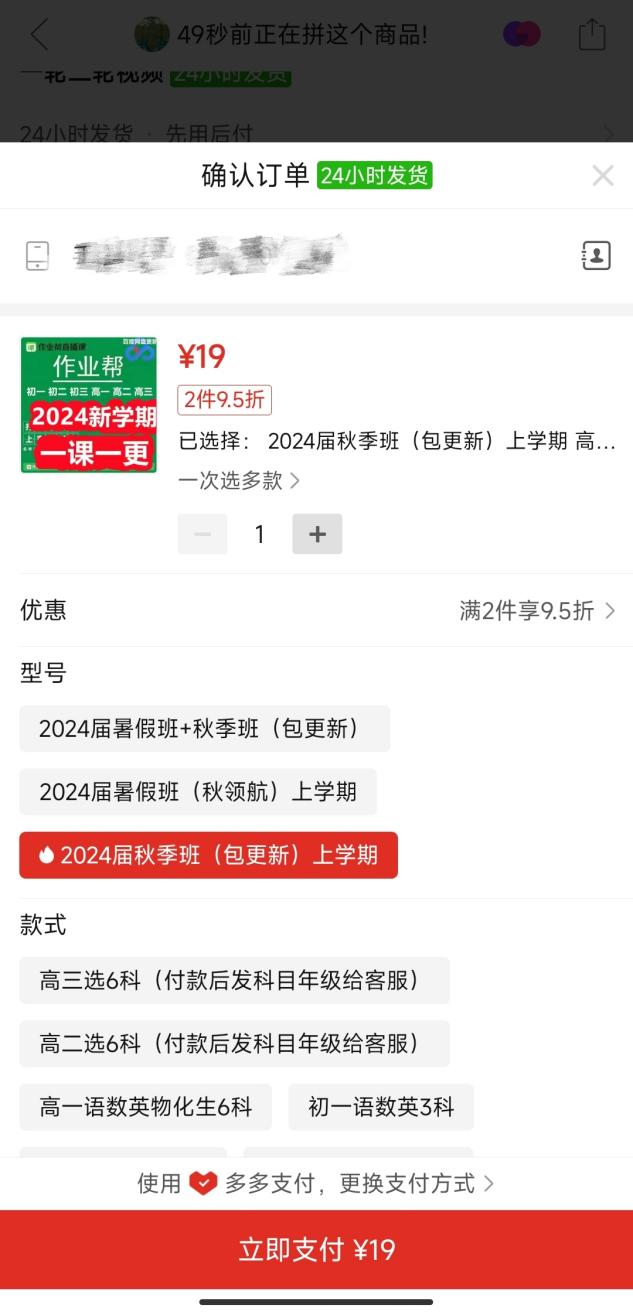Image resolution: width=633 pixels, height=1315 pixels.
Task: Share this product via share icon
Action: 592,35
